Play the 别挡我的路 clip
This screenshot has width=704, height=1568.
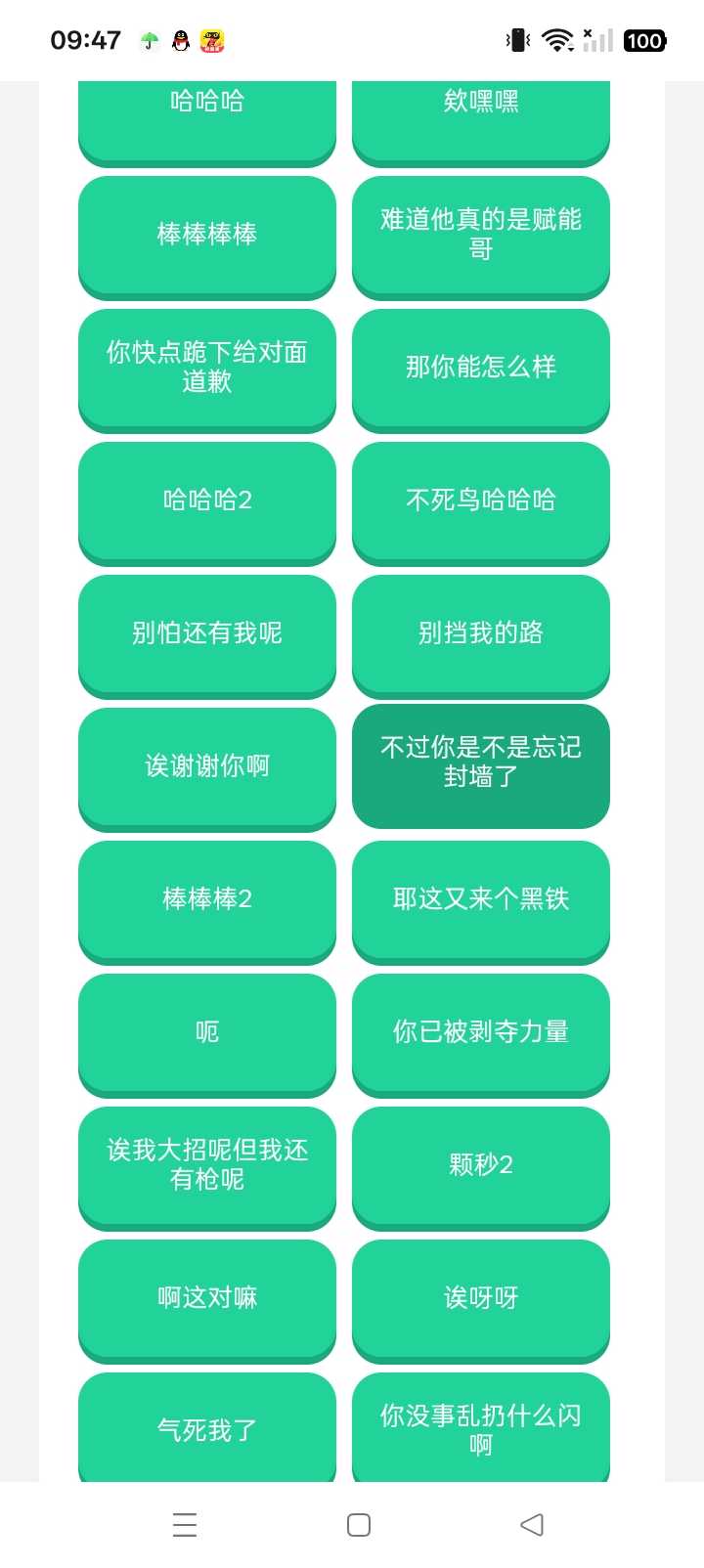pos(481,633)
